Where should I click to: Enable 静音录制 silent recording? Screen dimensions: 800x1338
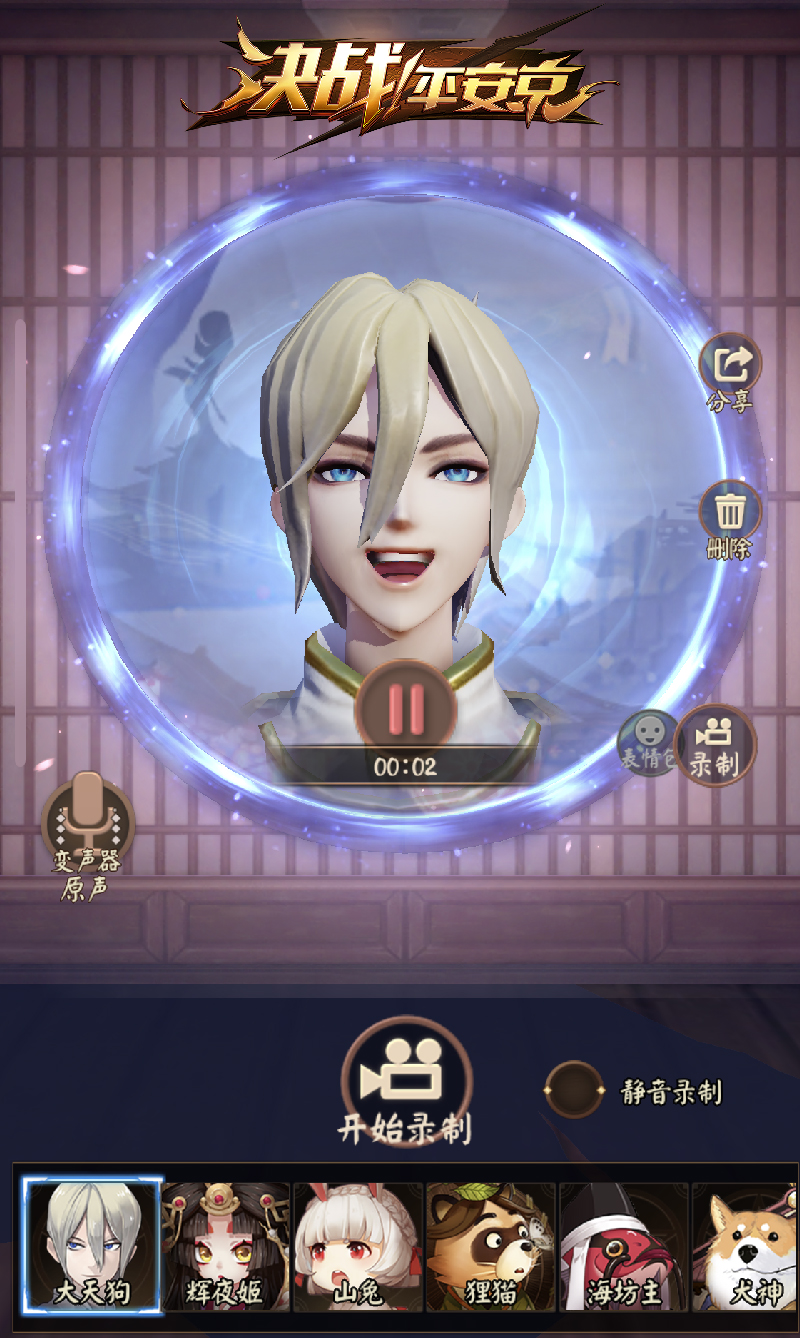point(575,1091)
